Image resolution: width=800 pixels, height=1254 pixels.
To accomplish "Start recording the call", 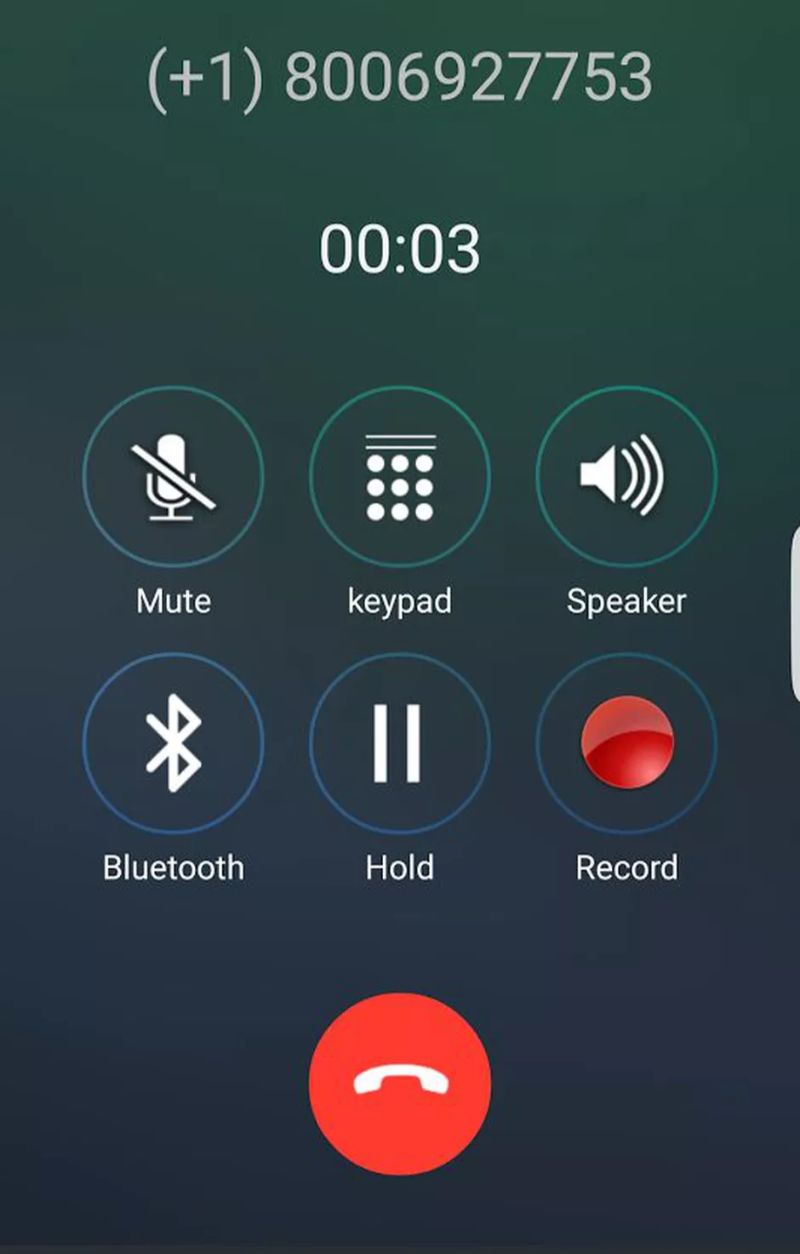I will [626, 743].
